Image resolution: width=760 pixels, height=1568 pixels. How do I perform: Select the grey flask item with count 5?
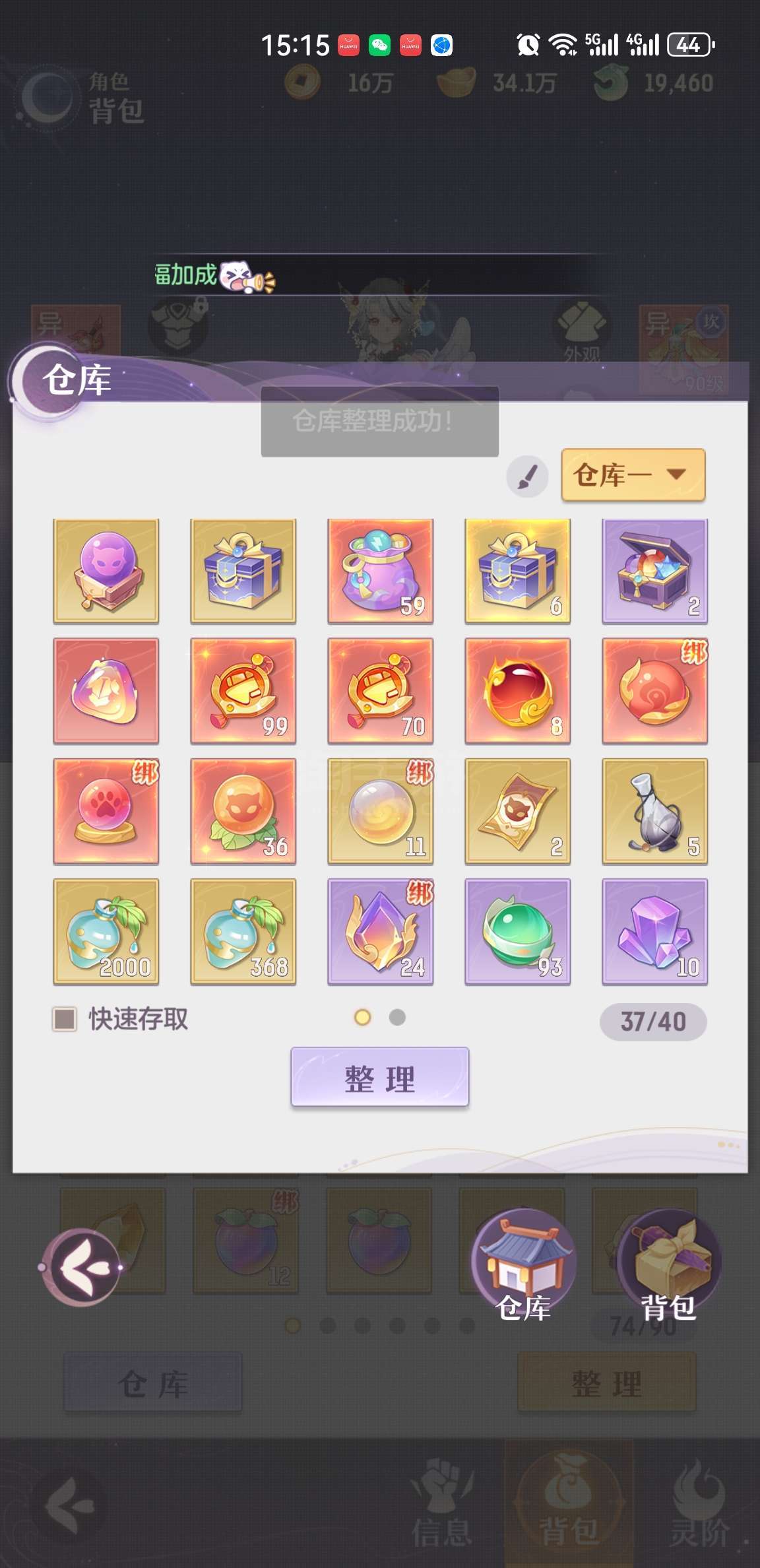click(654, 811)
